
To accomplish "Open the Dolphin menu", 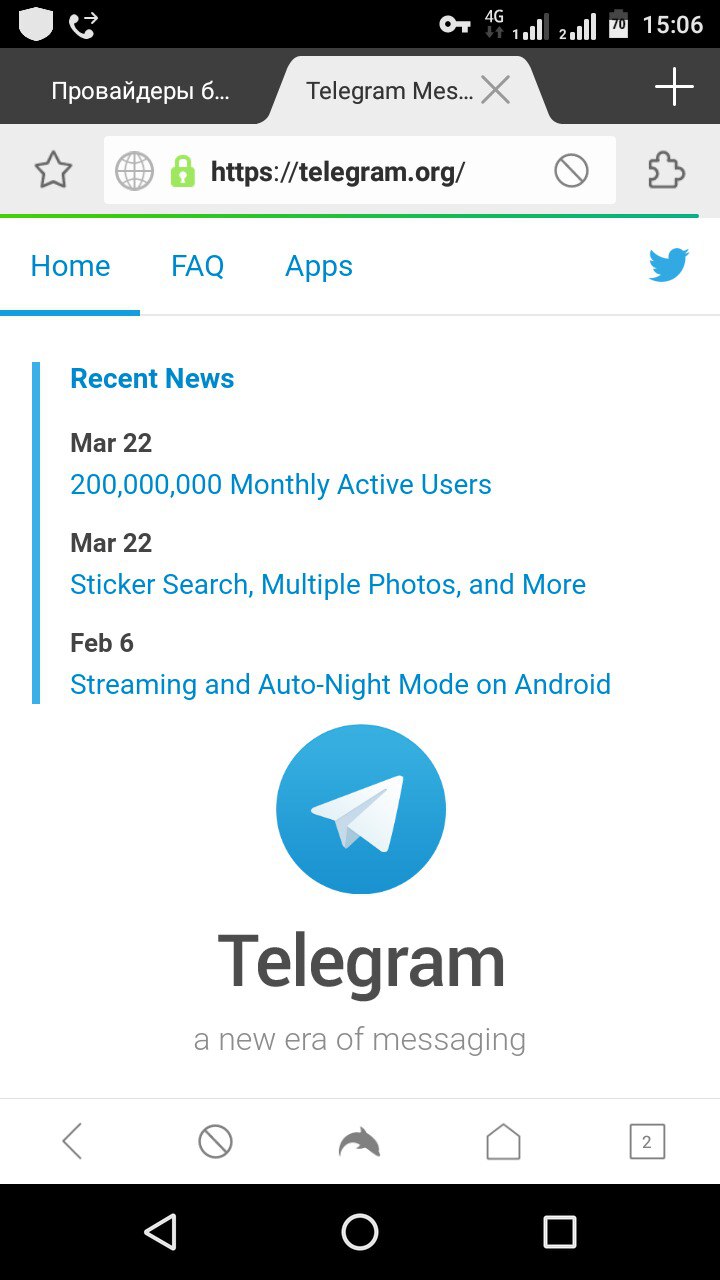I will click(x=359, y=1141).
